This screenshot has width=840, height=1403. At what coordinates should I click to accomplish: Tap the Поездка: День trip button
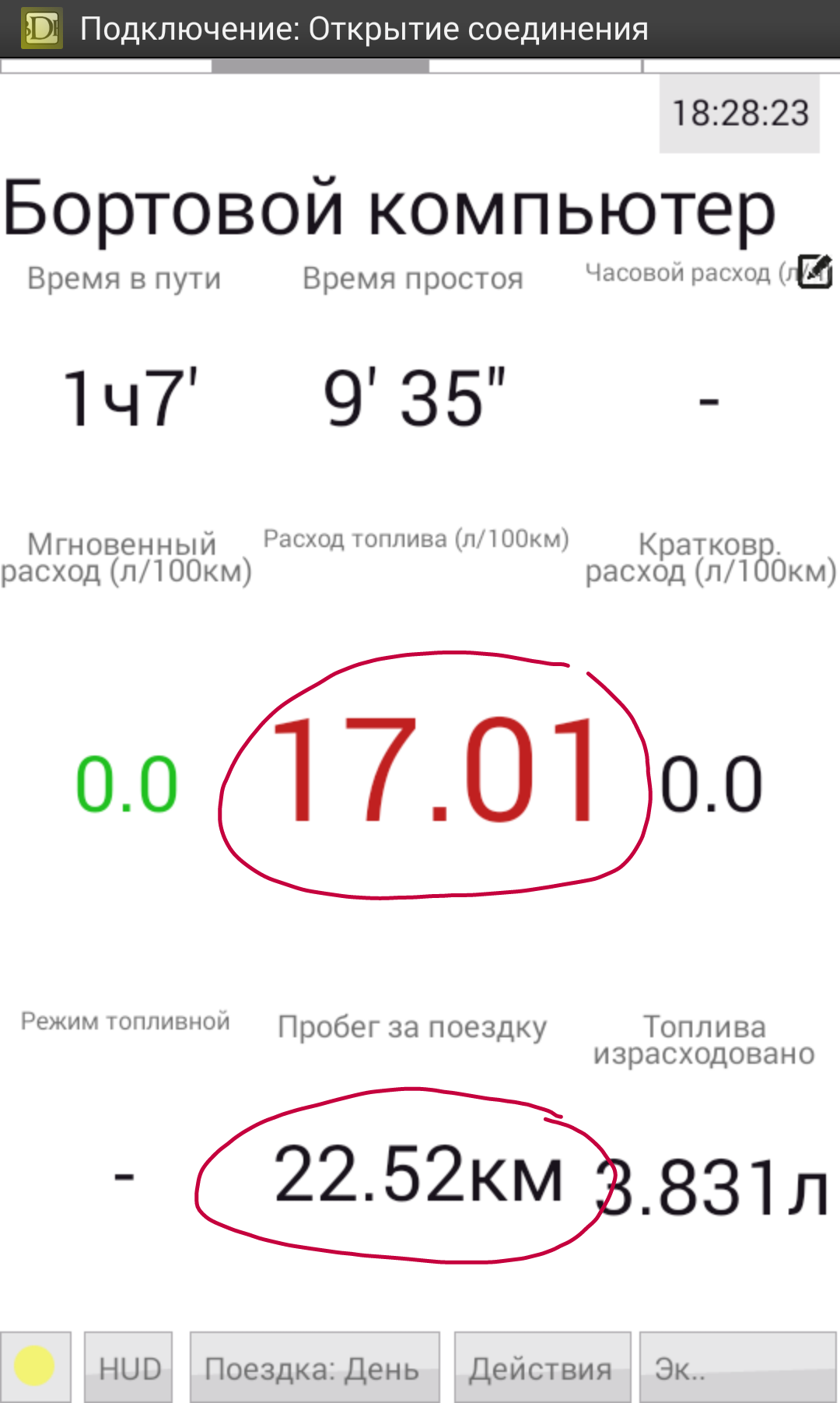[x=315, y=1366]
